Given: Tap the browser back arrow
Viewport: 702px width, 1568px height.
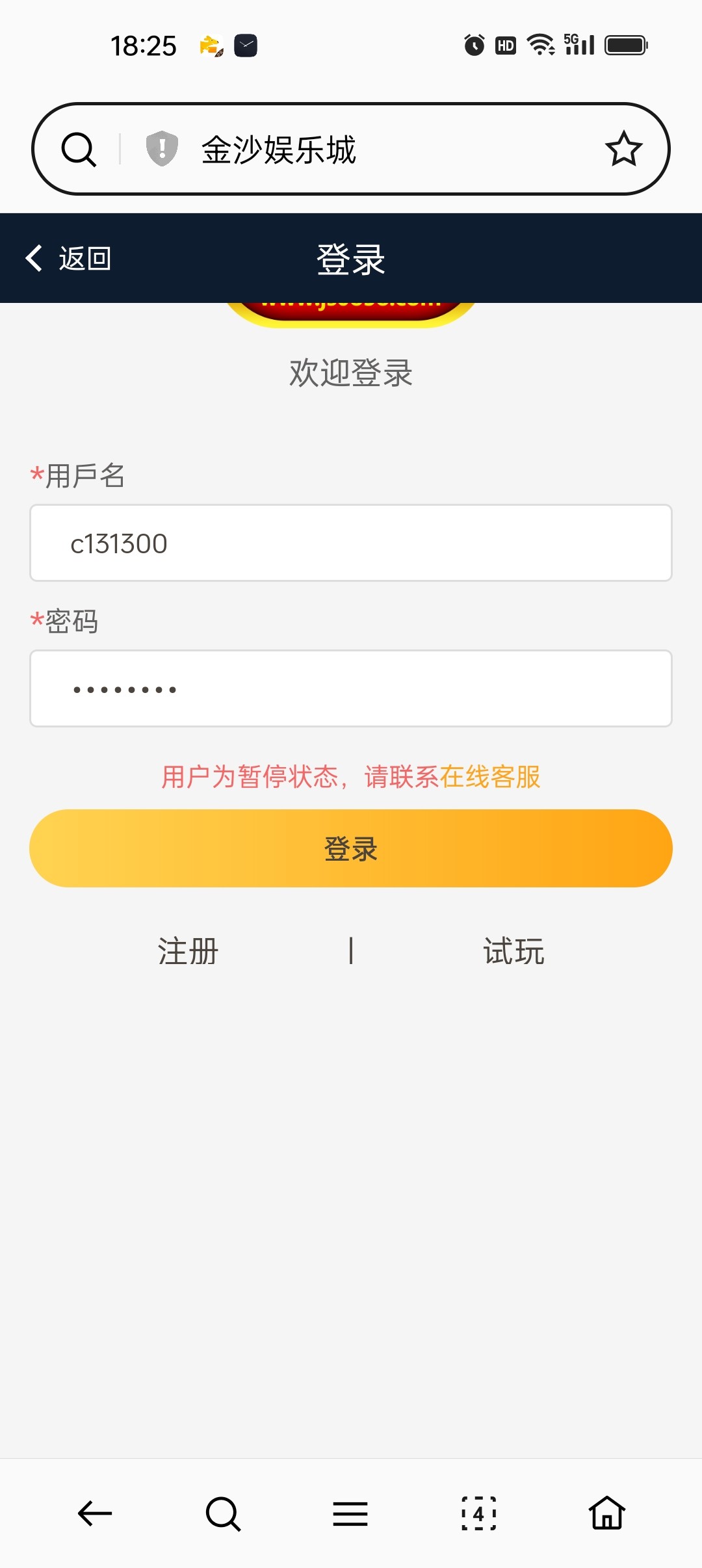Looking at the screenshot, I should [x=95, y=1513].
